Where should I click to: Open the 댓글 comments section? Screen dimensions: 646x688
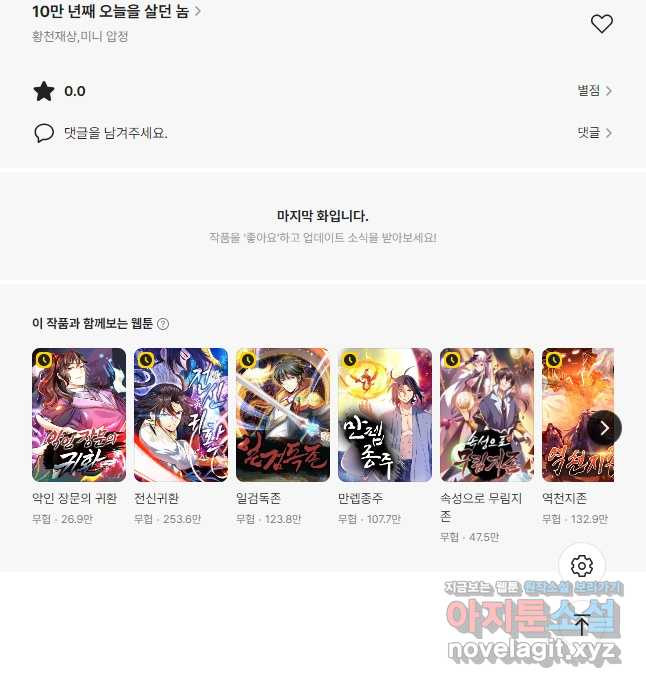coord(595,133)
